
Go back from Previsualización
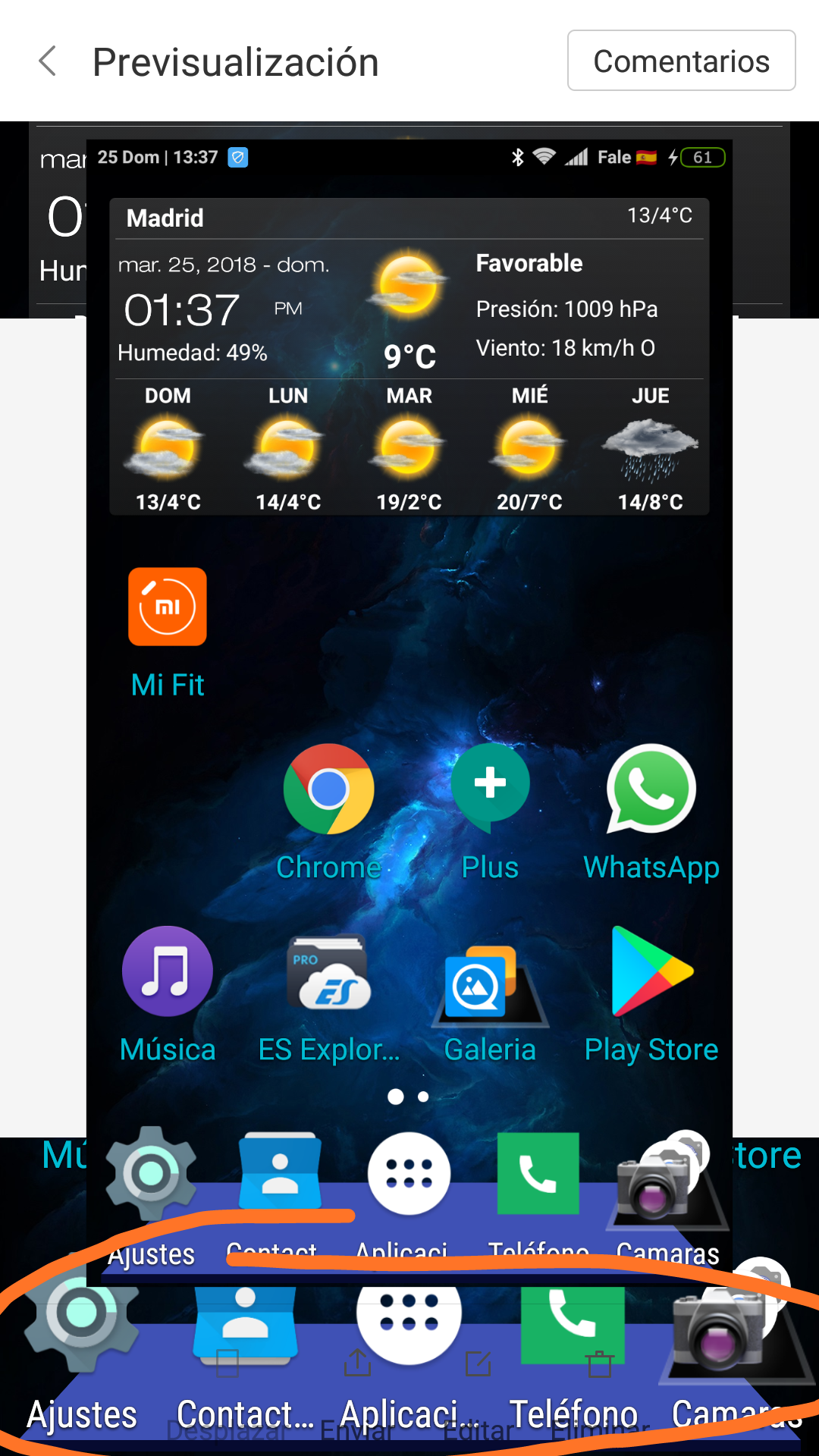click(48, 61)
